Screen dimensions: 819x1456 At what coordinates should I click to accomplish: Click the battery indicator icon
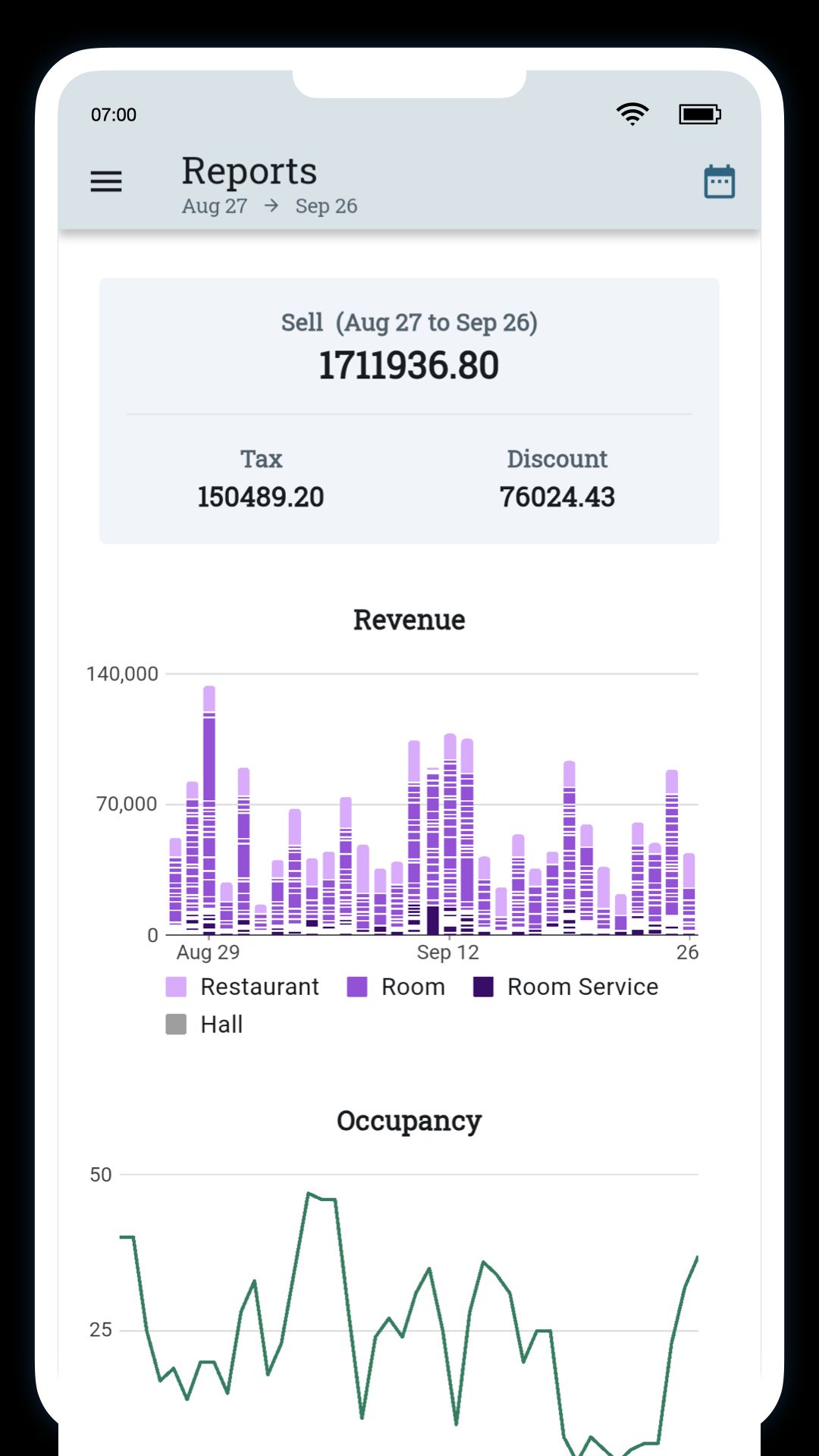(x=699, y=114)
